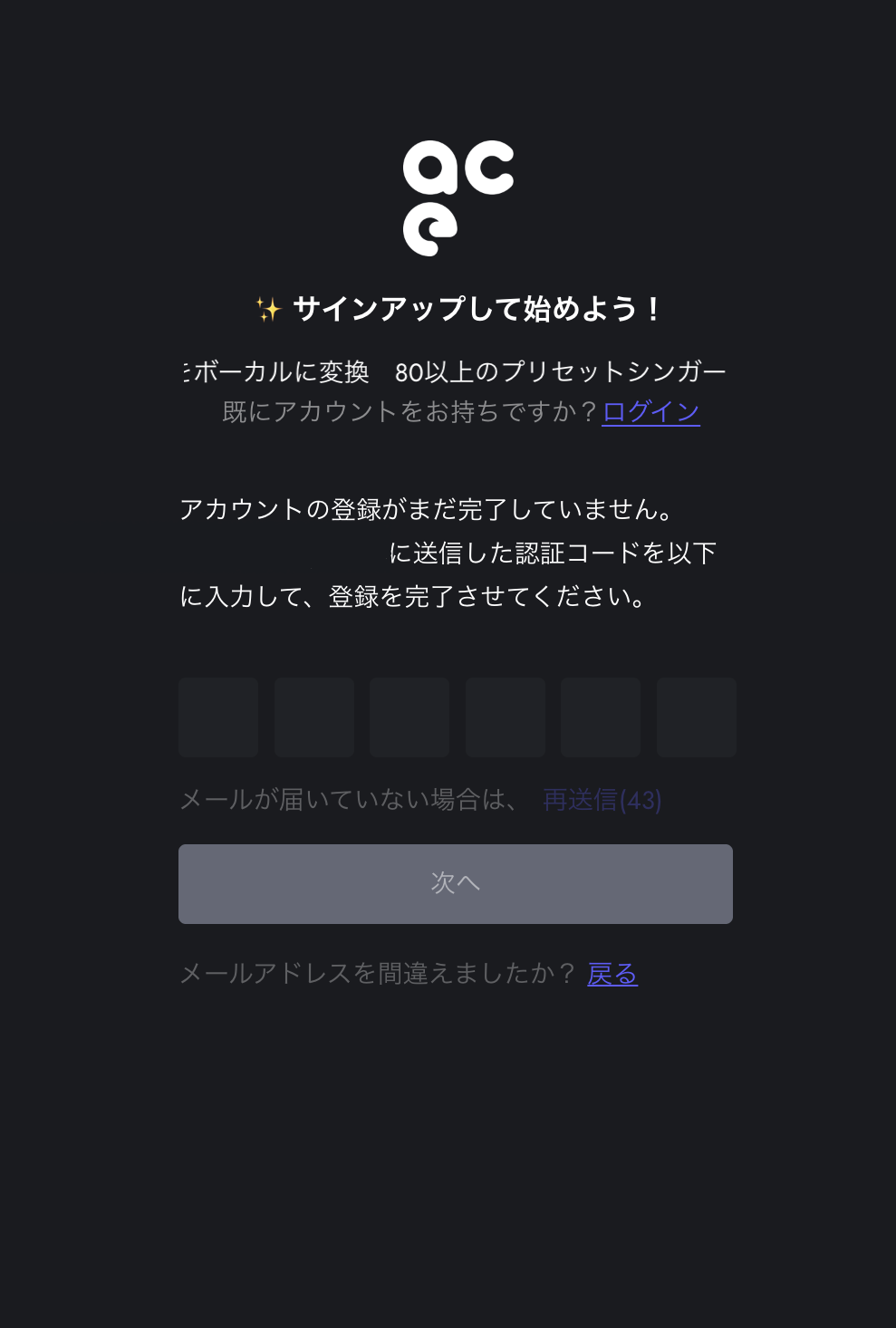This screenshot has height=1328, width=896.
Task: Choose the fourth verification code box
Action: [506, 717]
